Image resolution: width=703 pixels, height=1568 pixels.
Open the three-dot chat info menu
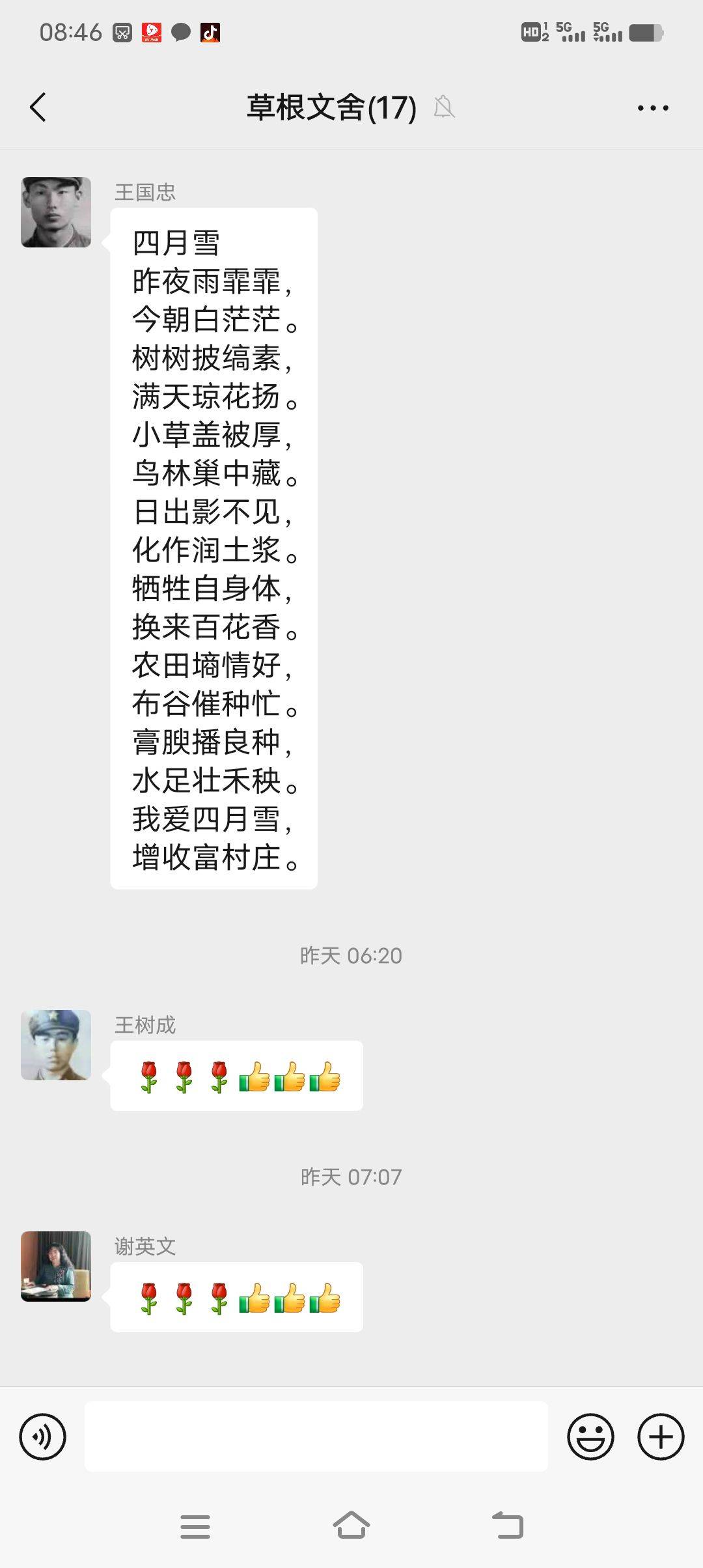(x=653, y=108)
